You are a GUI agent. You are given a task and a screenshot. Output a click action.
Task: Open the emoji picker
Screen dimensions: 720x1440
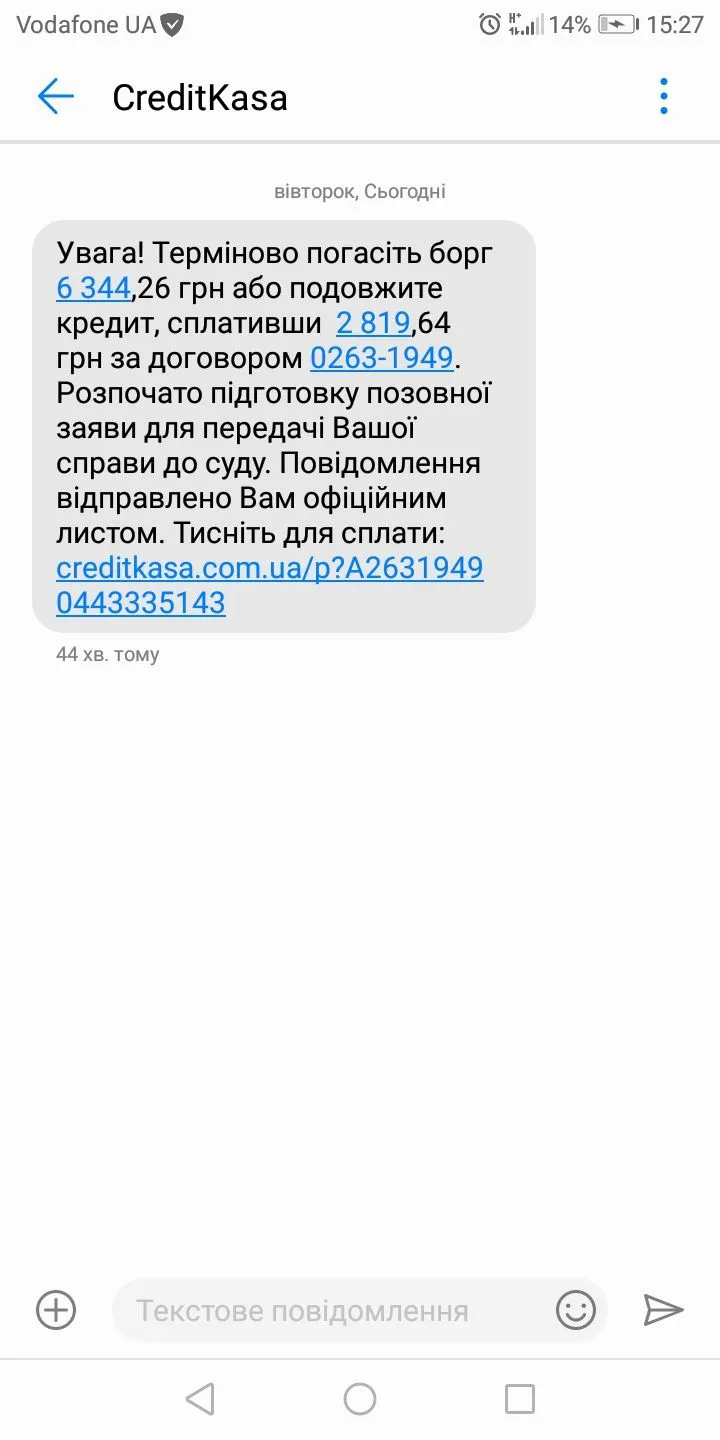tap(576, 1310)
